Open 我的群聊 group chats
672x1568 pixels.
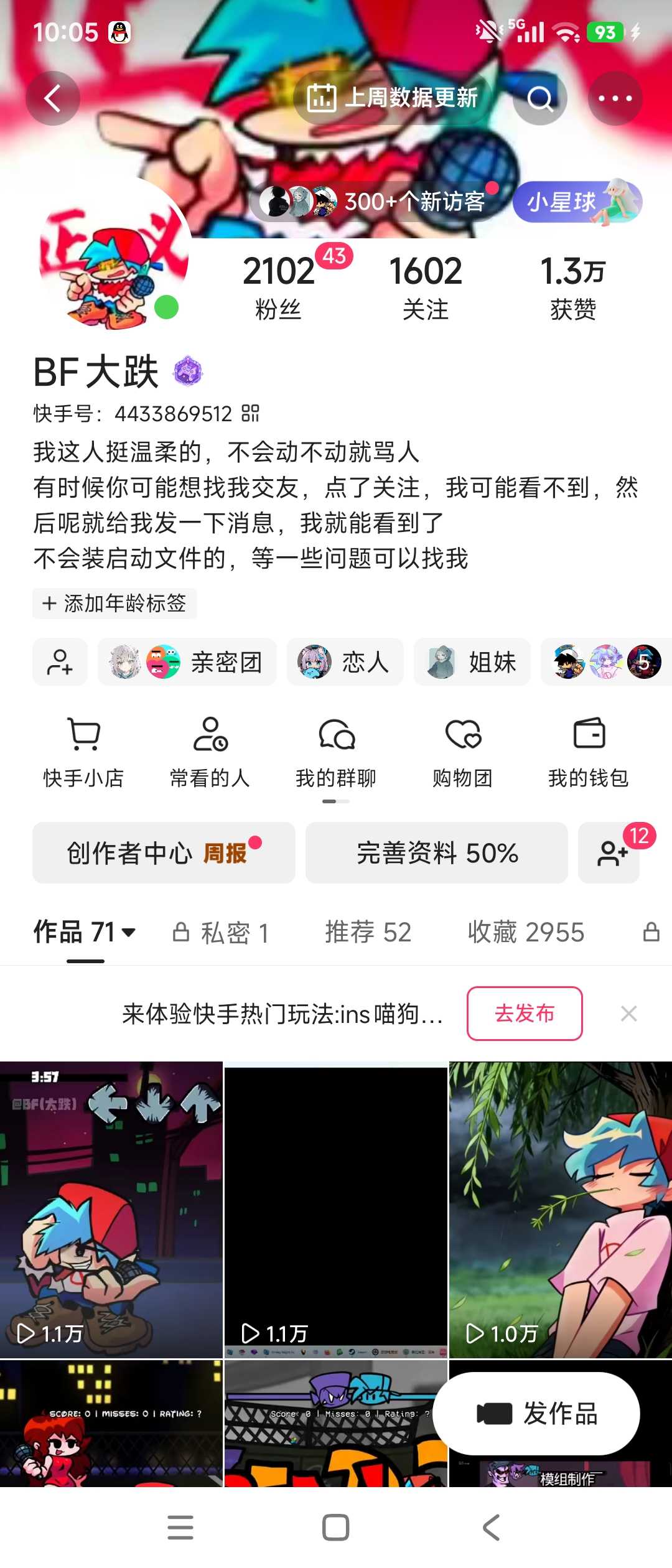tap(336, 753)
